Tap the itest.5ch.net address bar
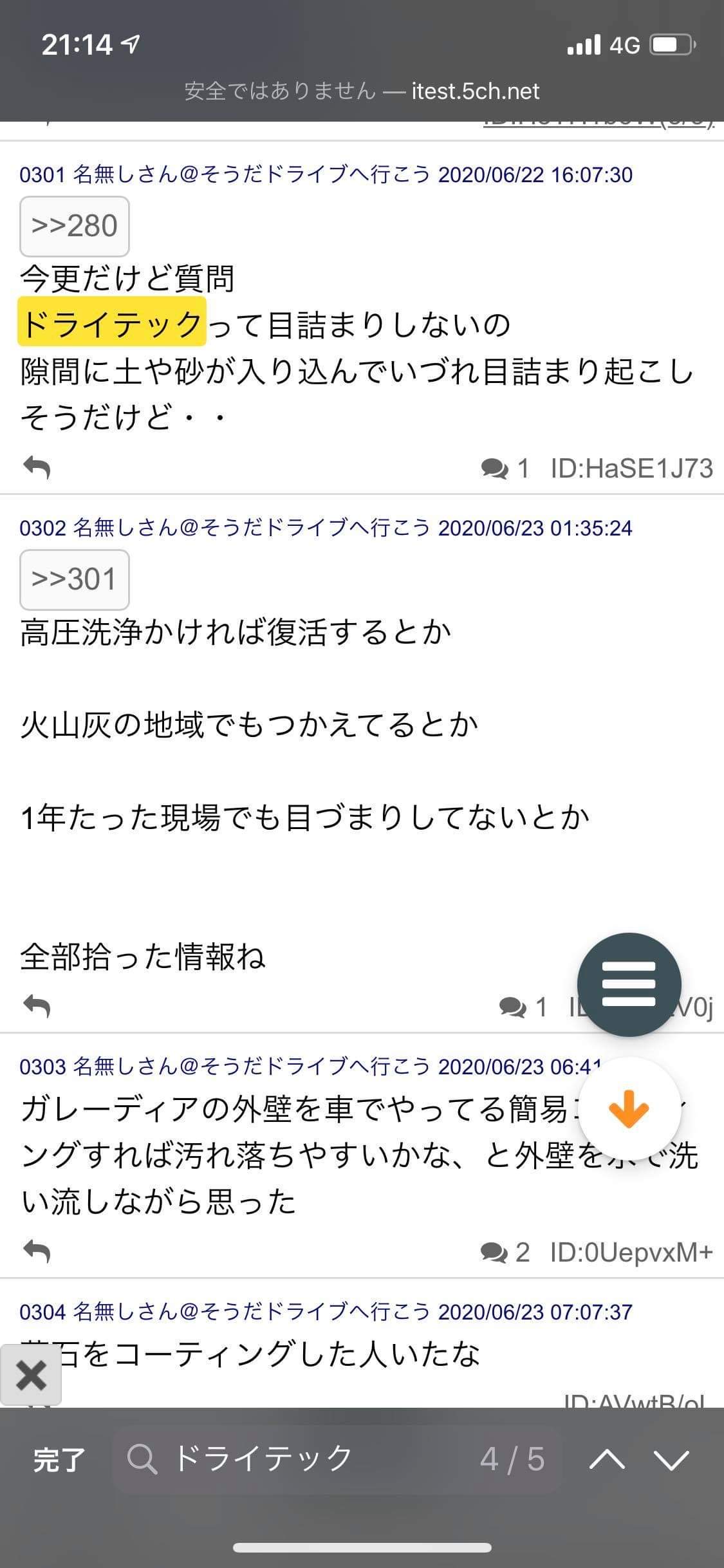The height and width of the screenshot is (1568, 724). click(362, 91)
